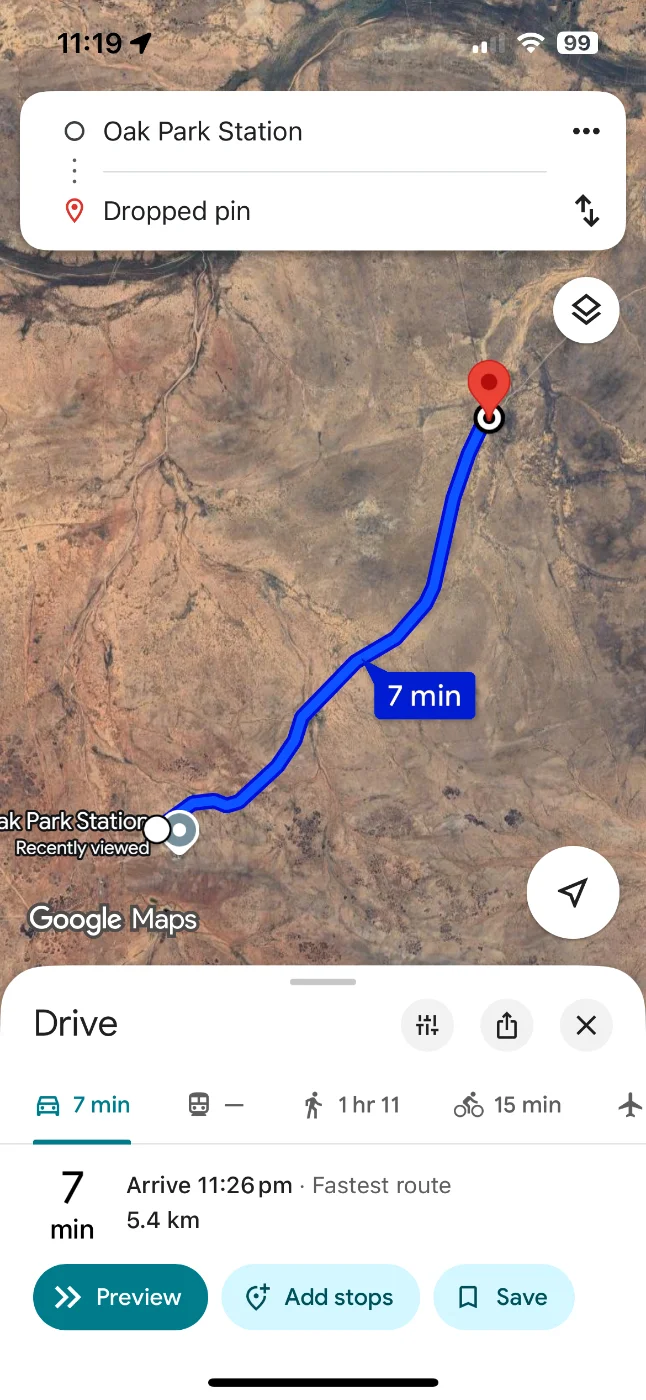This screenshot has height=1400, width=646.
Task: Select the driving 7 min tab
Action: click(x=83, y=1105)
